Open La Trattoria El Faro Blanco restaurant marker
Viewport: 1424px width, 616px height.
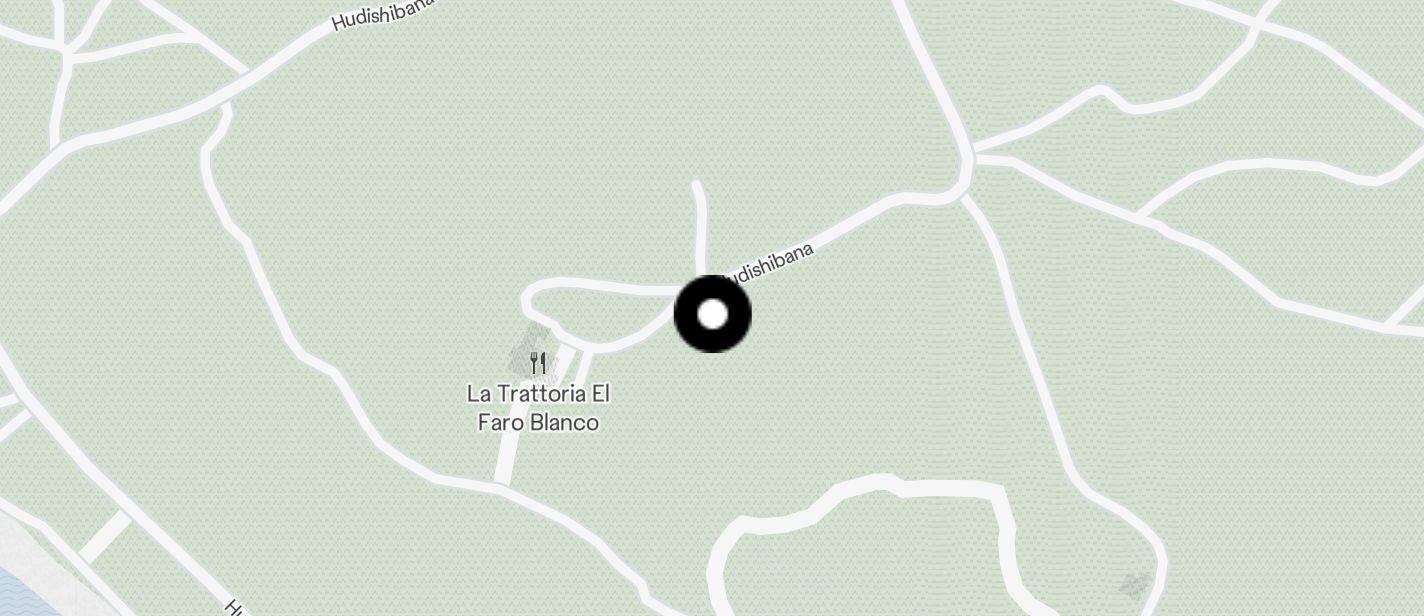point(538,362)
